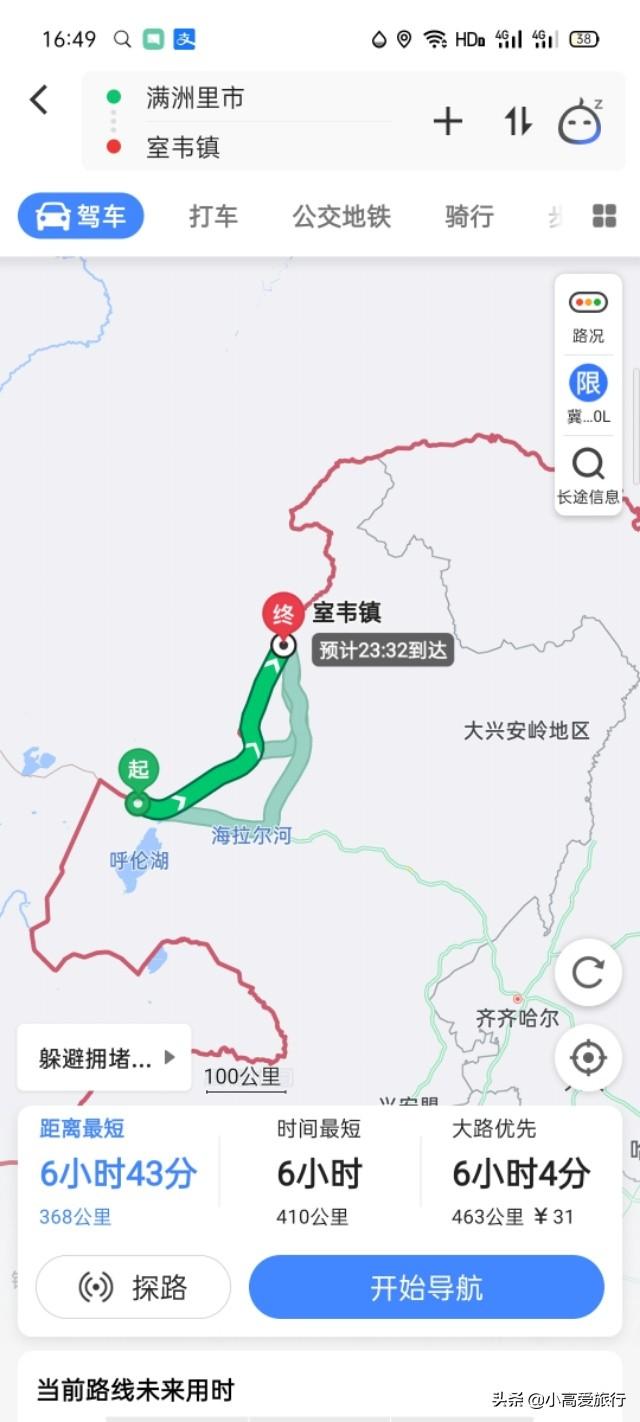Swap start and destination points

518,122
